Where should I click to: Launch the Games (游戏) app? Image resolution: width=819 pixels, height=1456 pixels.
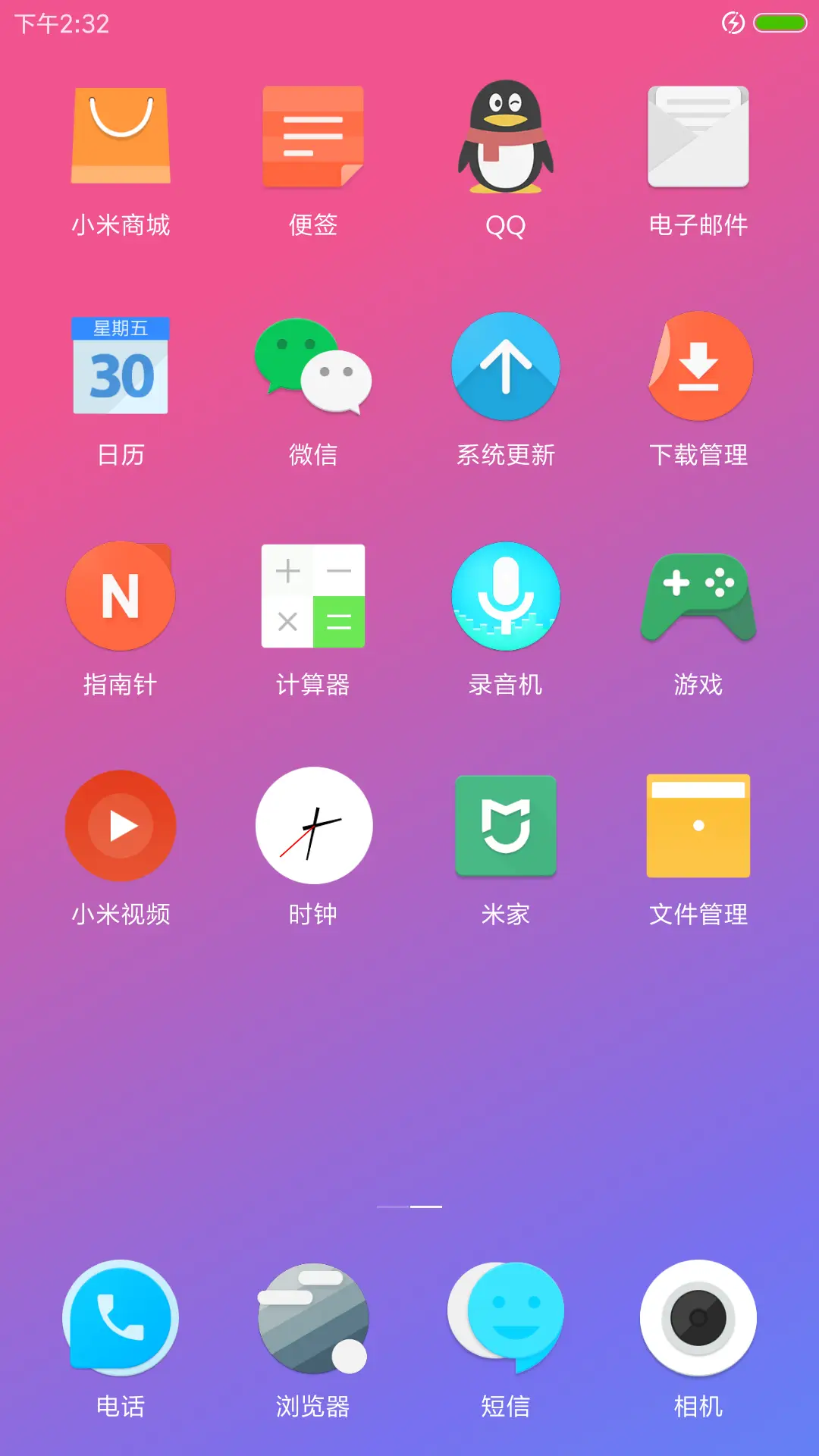(699, 596)
